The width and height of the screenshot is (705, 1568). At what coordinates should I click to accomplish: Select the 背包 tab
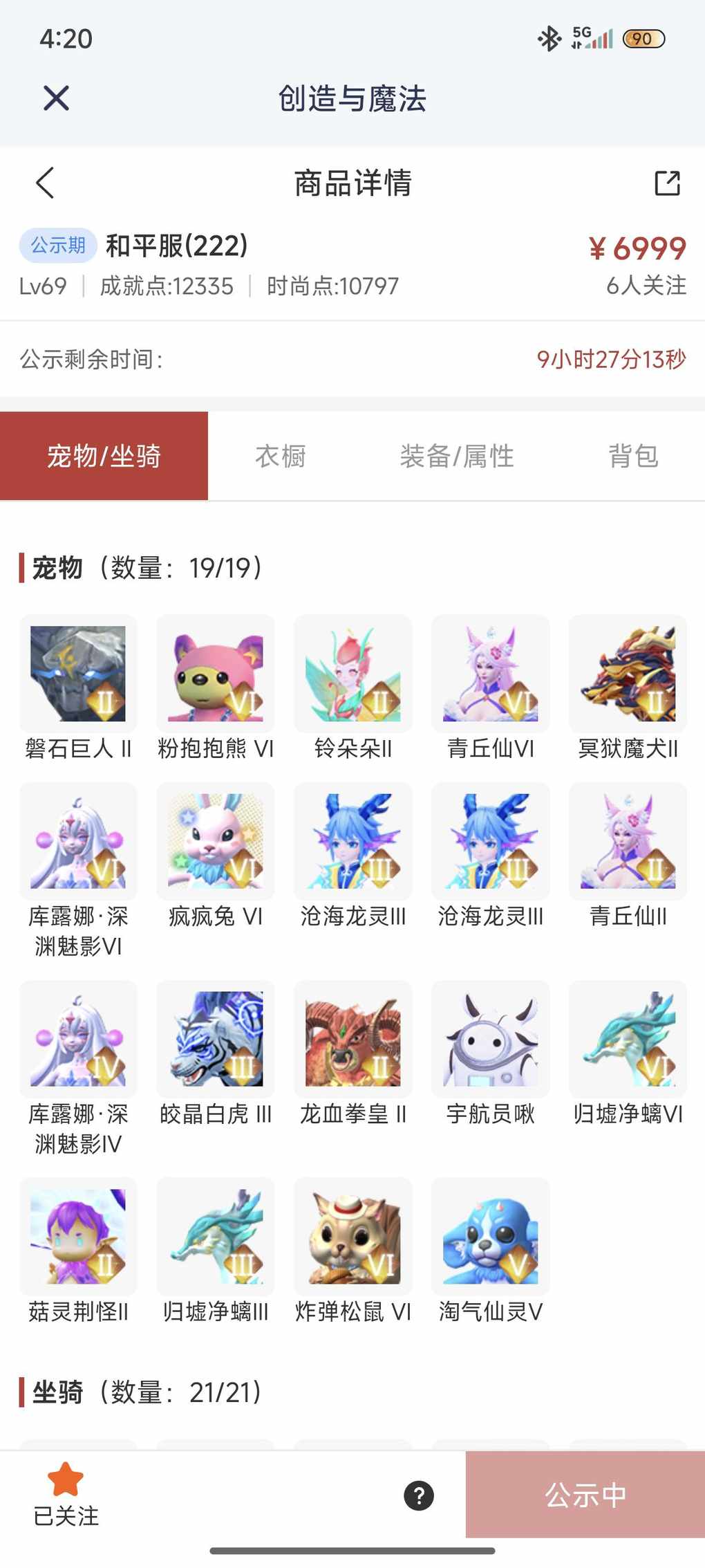pos(632,456)
